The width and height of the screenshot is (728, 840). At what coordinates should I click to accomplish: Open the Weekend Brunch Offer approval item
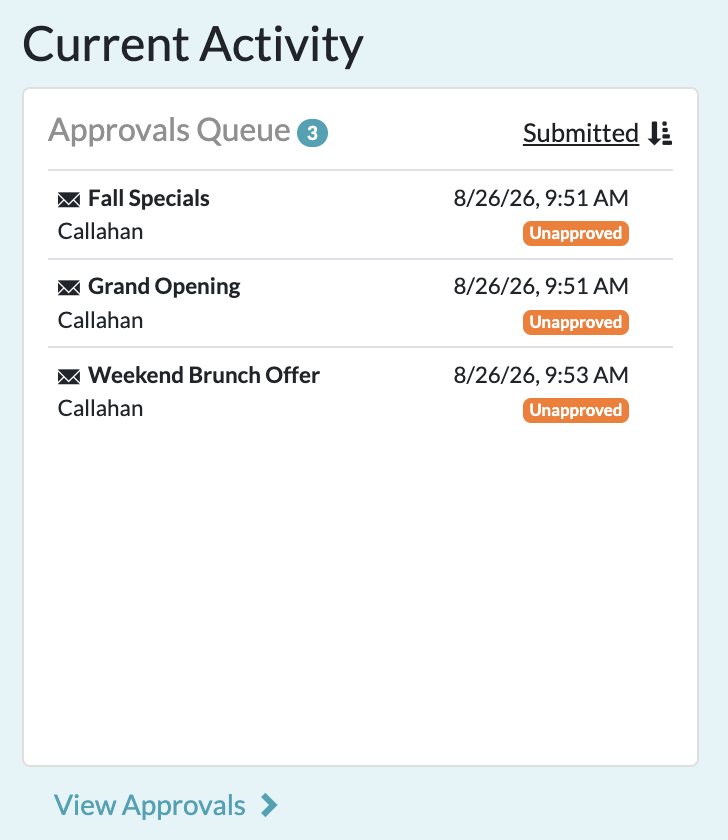click(x=360, y=392)
